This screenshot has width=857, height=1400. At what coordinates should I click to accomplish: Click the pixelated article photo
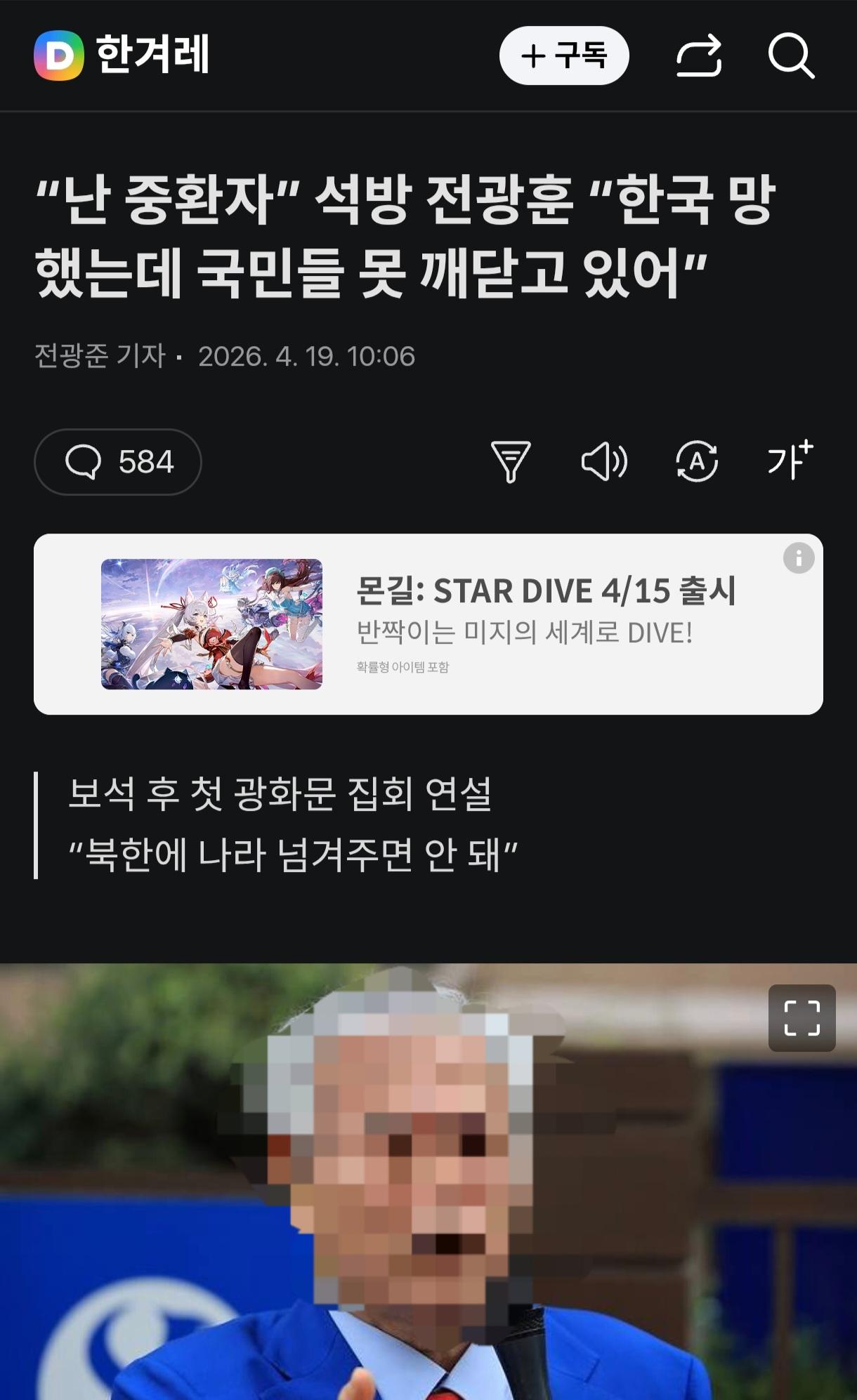pyautogui.click(x=428, y=1194)
